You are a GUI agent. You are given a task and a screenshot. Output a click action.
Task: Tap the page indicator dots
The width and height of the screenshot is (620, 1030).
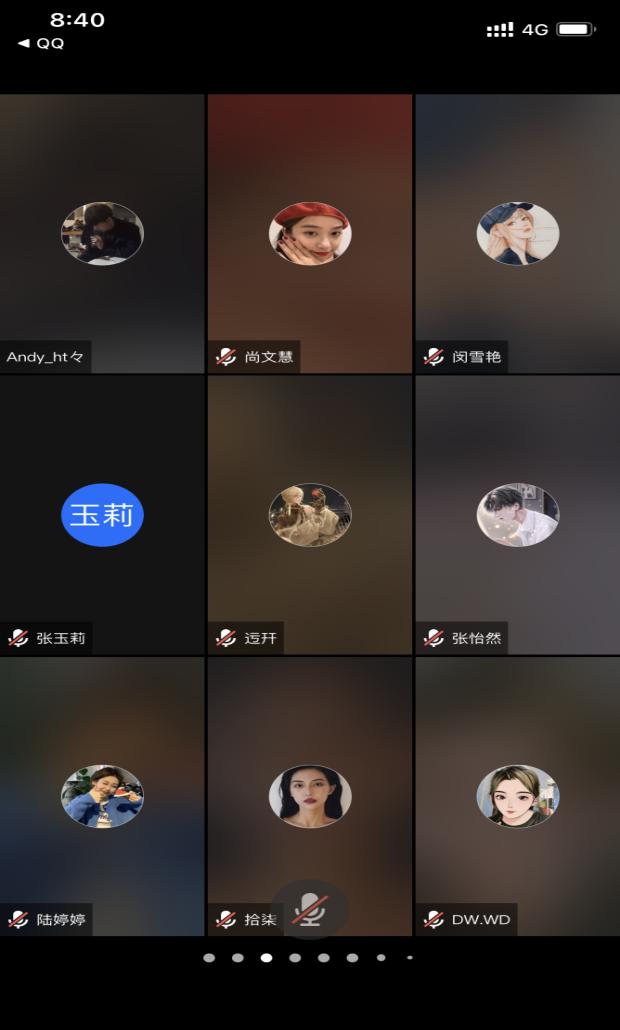click(x=308, y=957)
